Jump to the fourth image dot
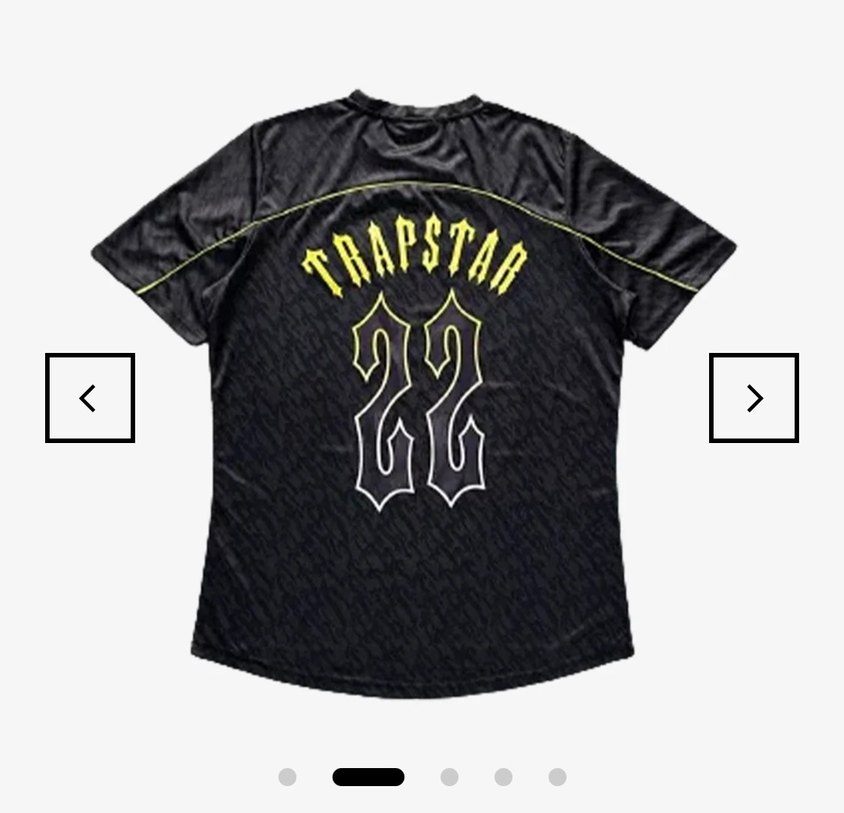The image size is (844, 813). (503, 777)
